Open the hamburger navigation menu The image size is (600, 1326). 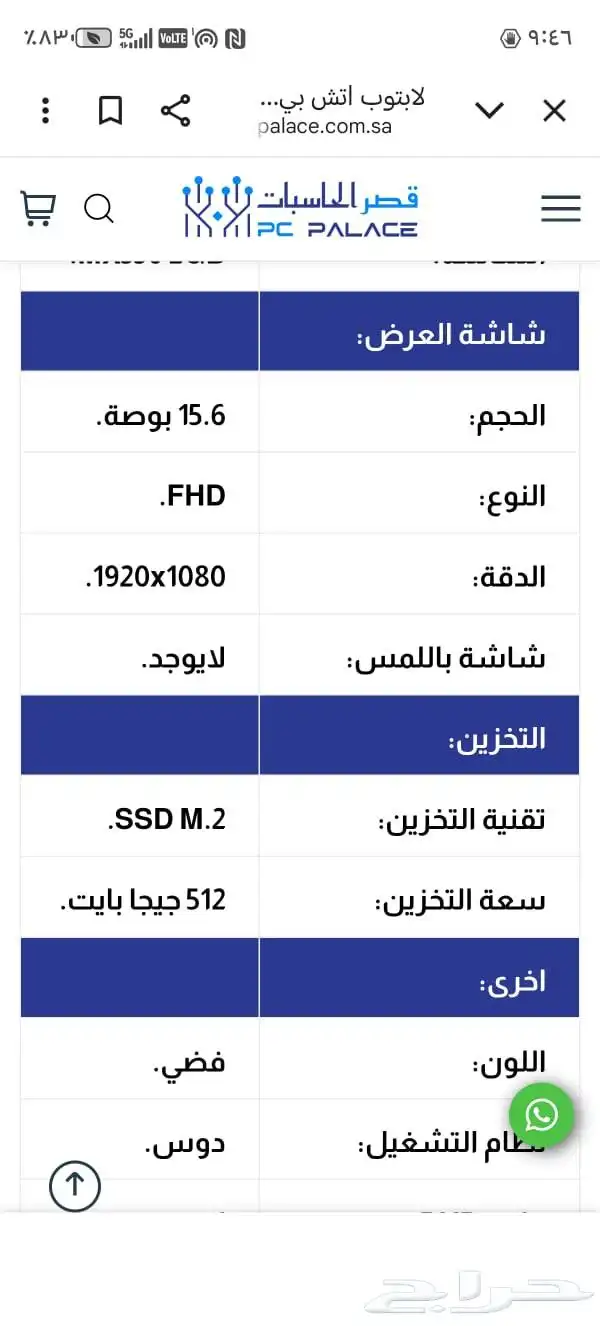[560, 208]
